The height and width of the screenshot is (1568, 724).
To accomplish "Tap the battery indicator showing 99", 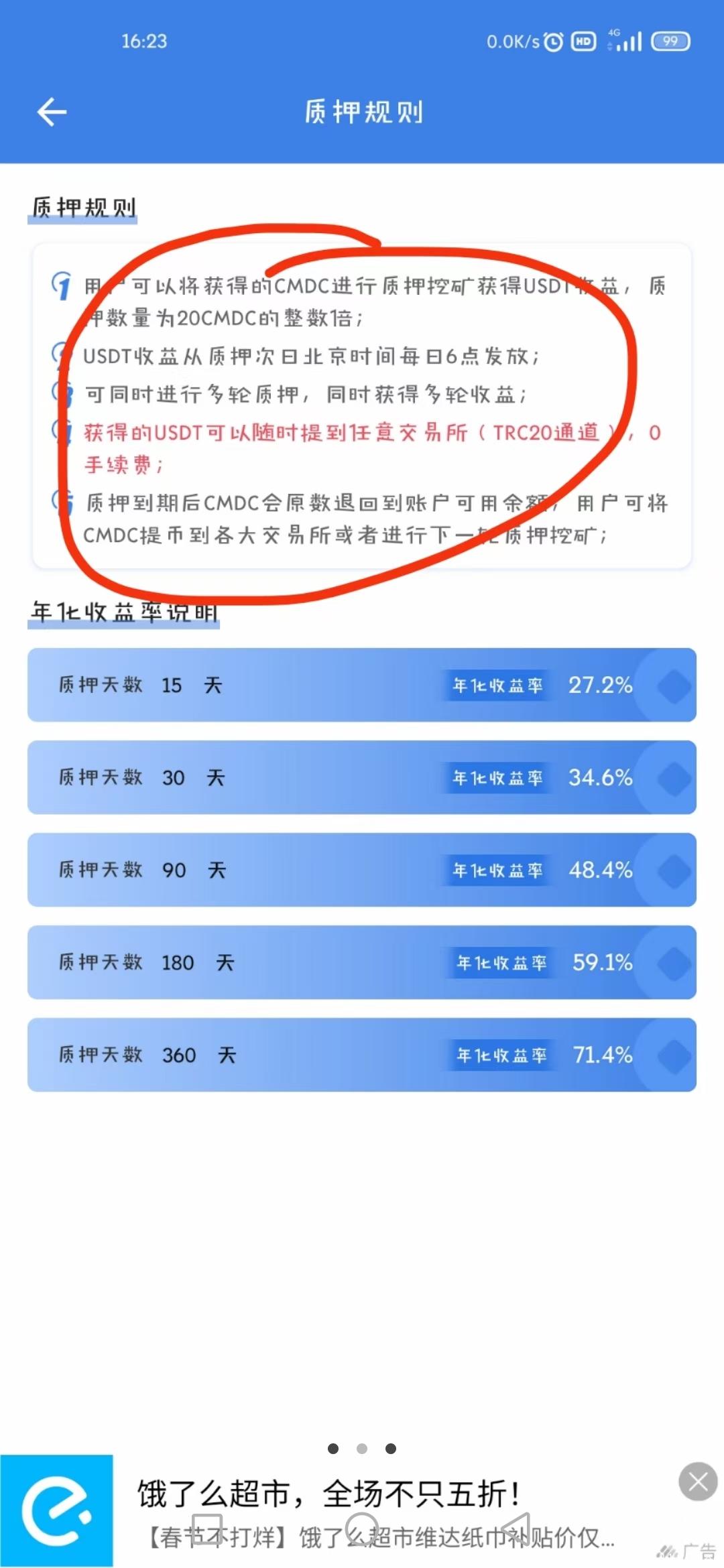I will 670,42.
